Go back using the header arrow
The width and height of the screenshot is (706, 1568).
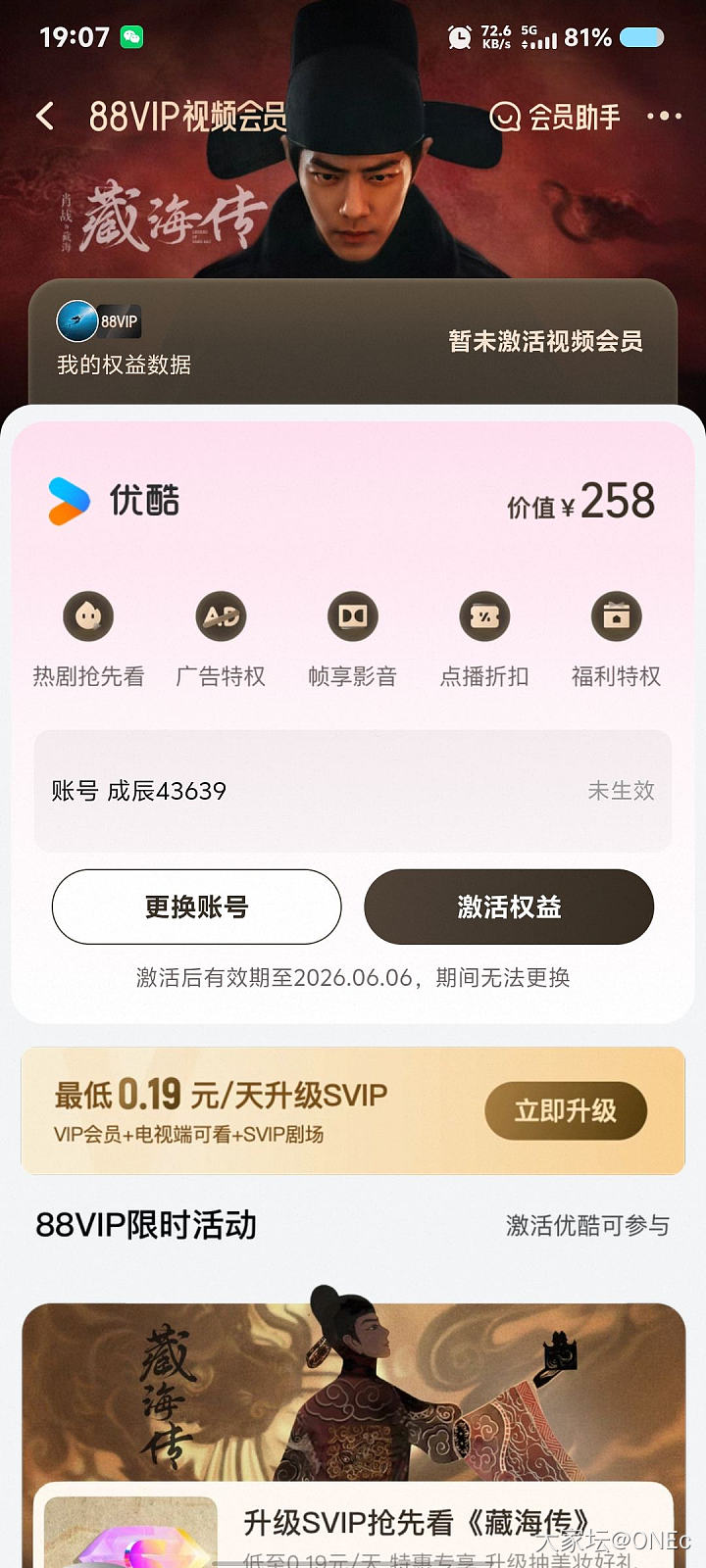click(45, 117)
